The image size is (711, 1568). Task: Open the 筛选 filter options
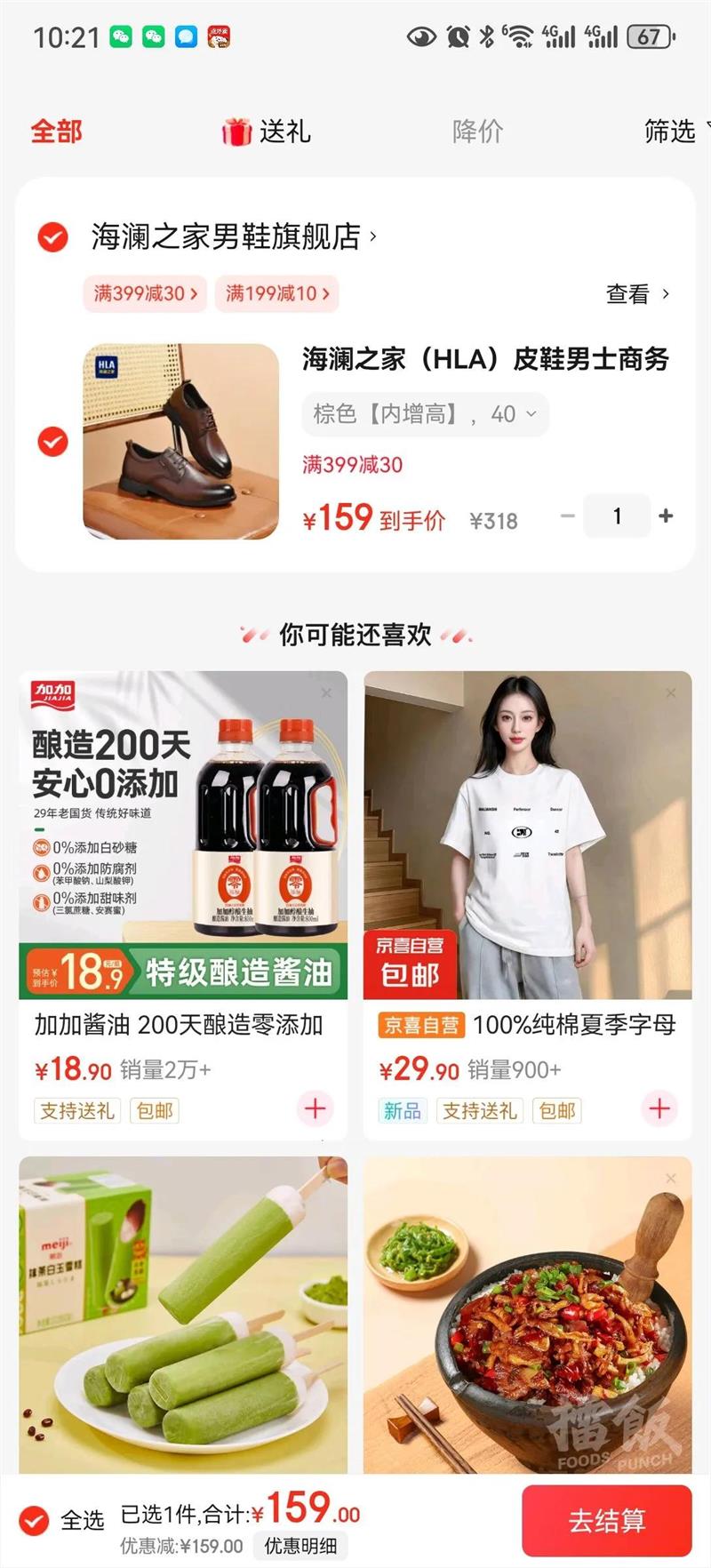[673, 132]
